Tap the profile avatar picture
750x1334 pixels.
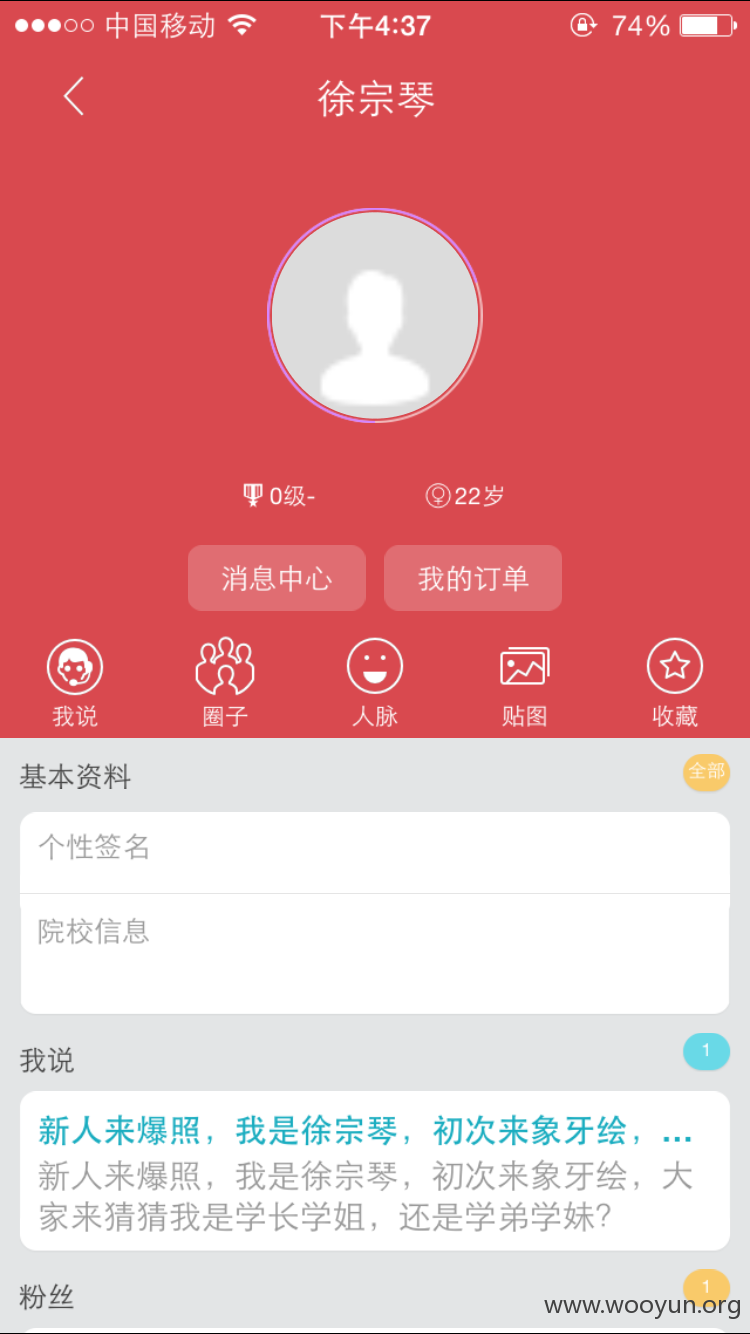pos(375,316)
